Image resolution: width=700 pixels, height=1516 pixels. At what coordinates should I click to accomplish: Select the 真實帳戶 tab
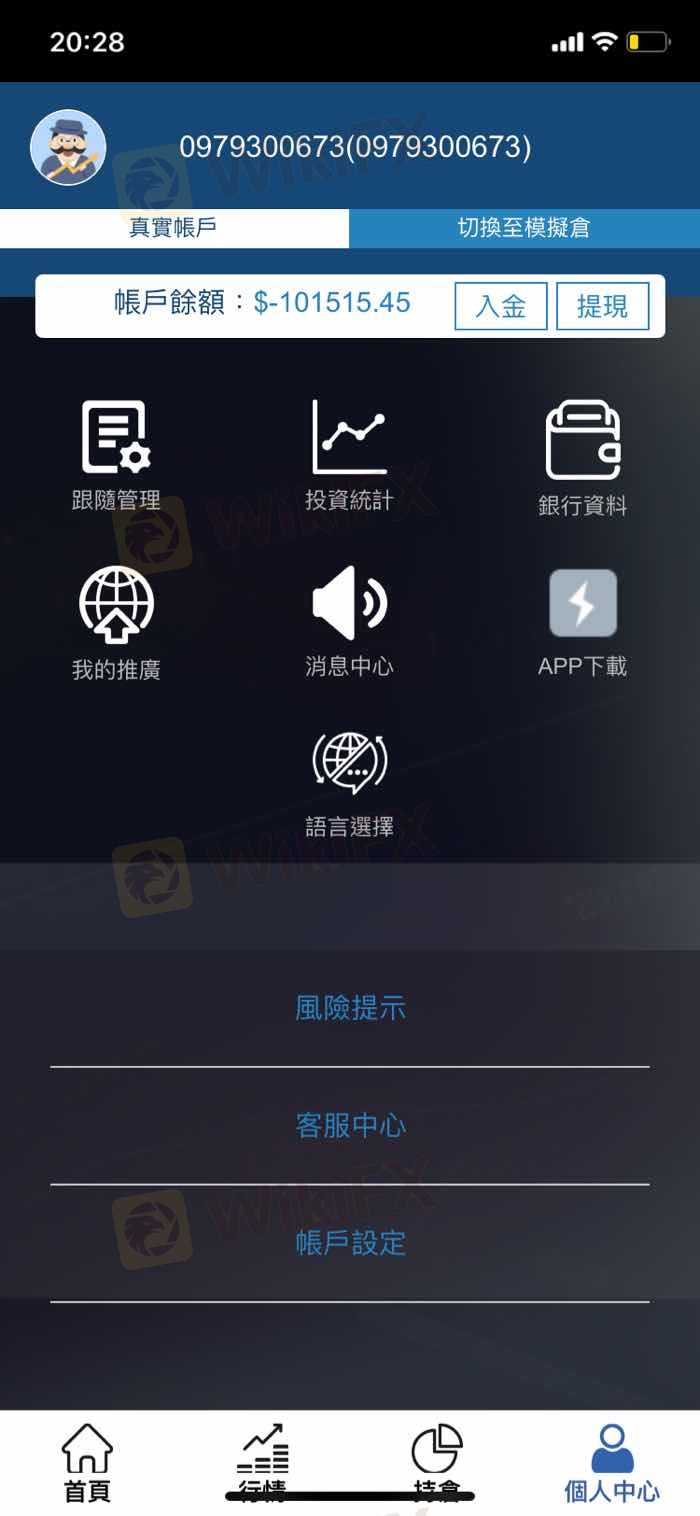click(174, 228)
